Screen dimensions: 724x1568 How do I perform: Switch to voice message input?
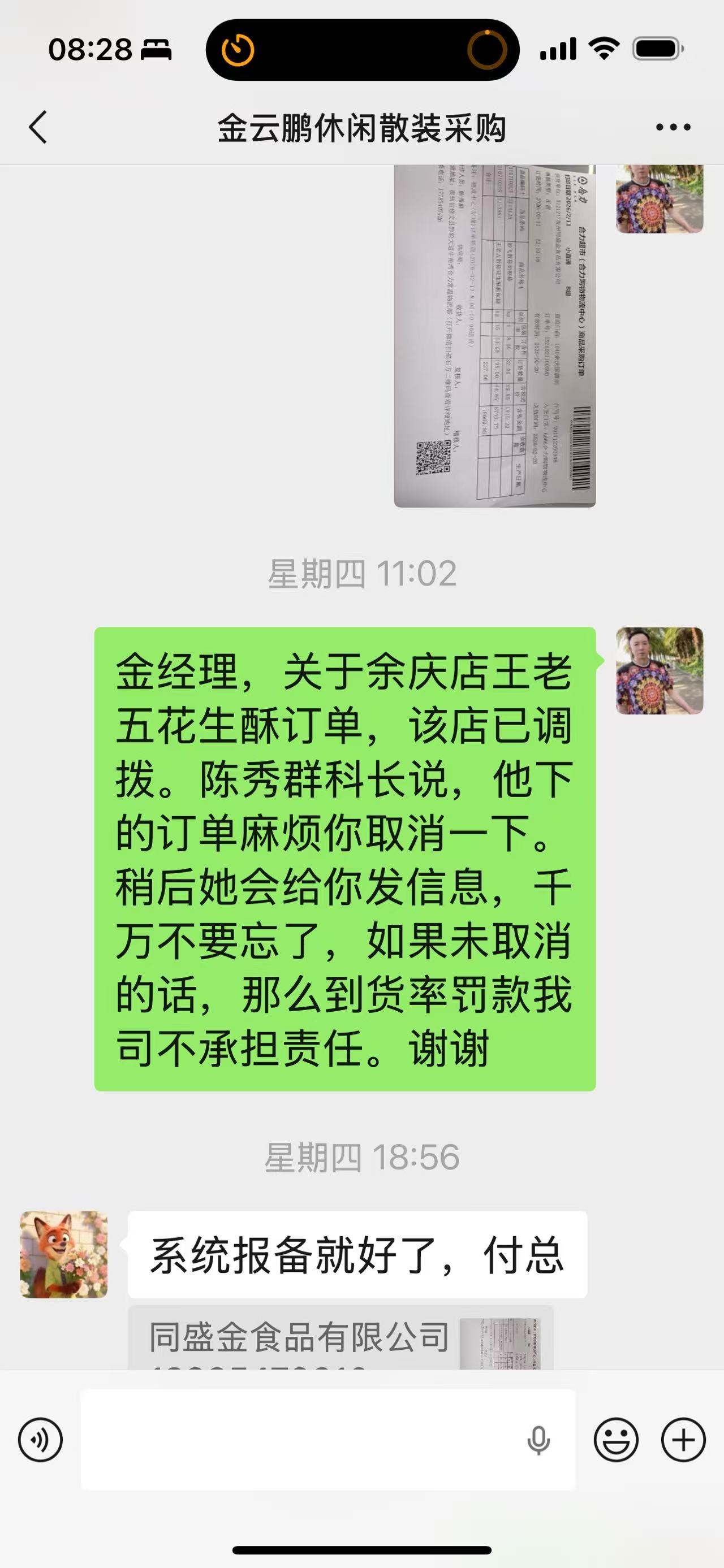point(40,1440)
